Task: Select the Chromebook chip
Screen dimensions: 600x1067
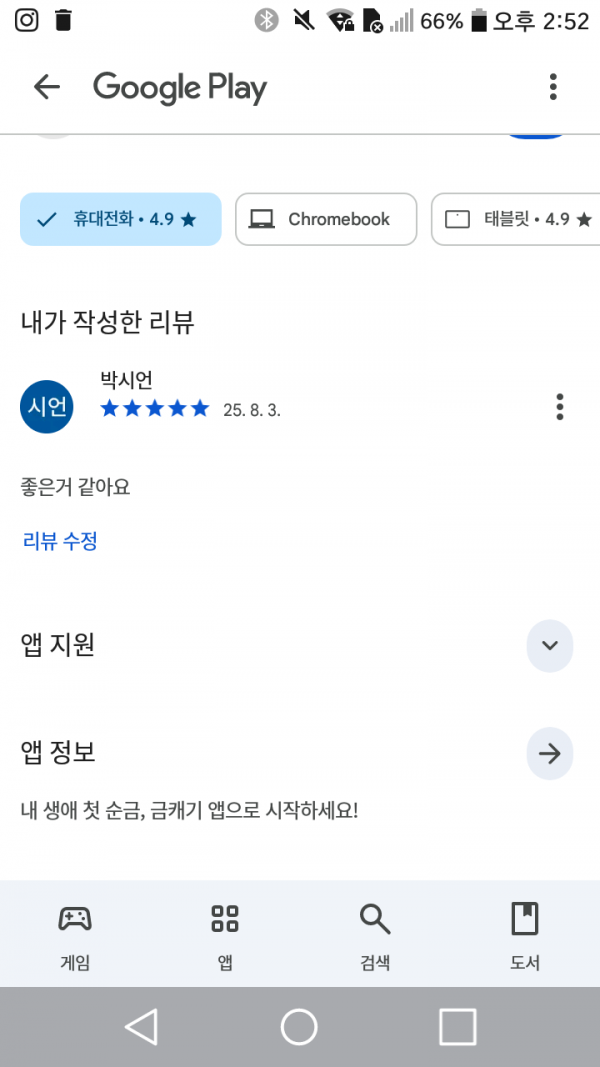Action: coord(326,219)
